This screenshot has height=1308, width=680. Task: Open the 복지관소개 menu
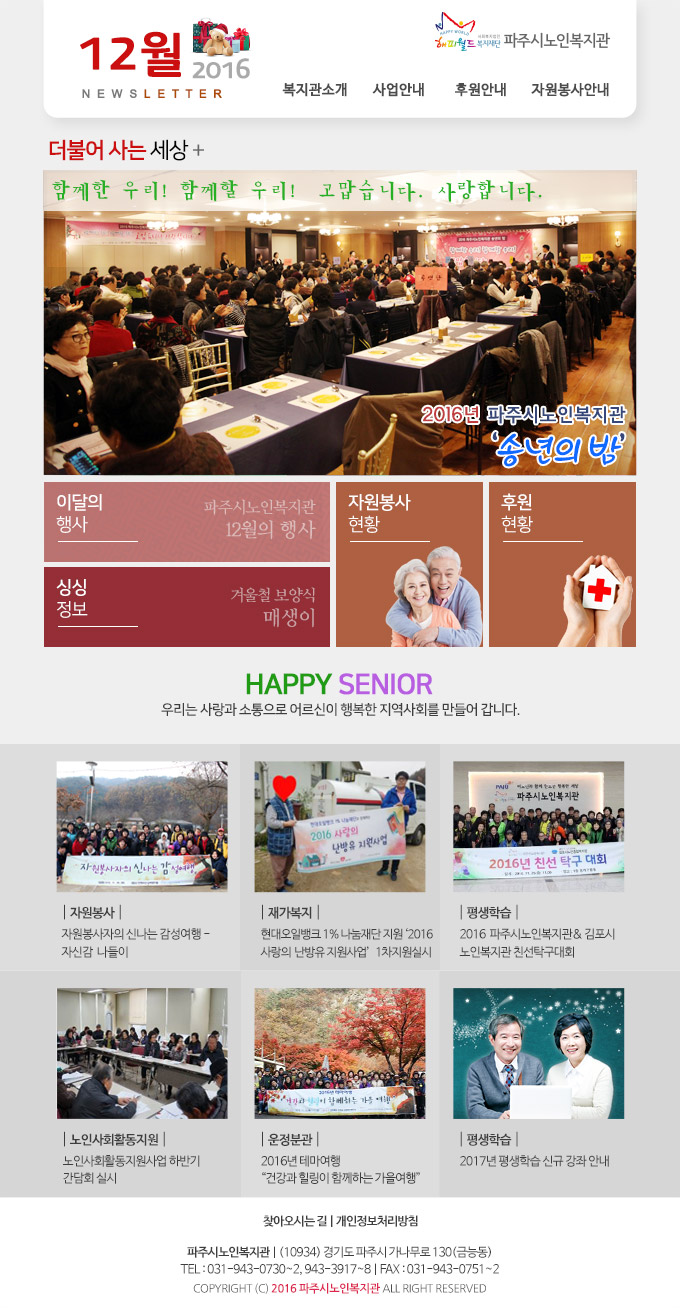click(x=315, y=89)
